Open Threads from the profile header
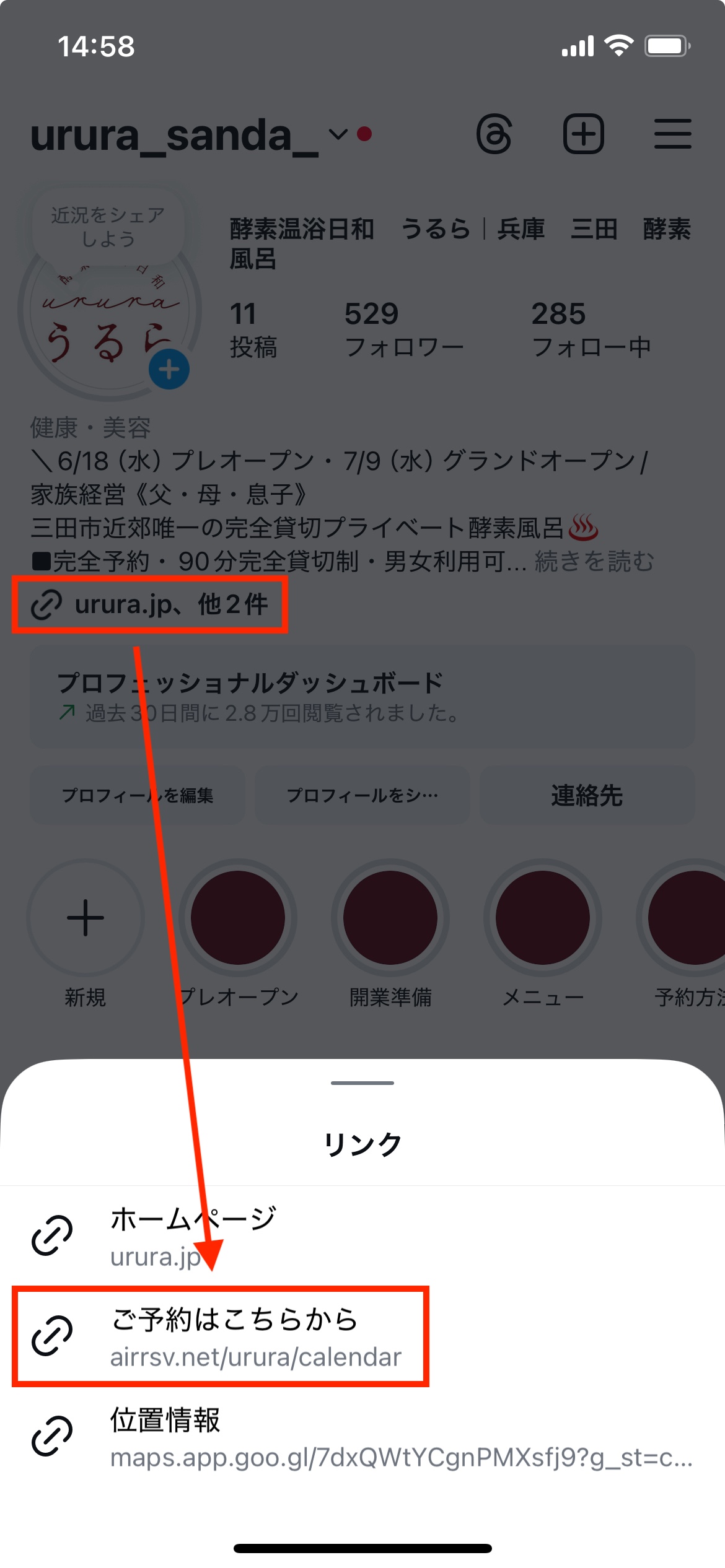The width and height of the screenshot is (725, 1568). coord(494,134)
